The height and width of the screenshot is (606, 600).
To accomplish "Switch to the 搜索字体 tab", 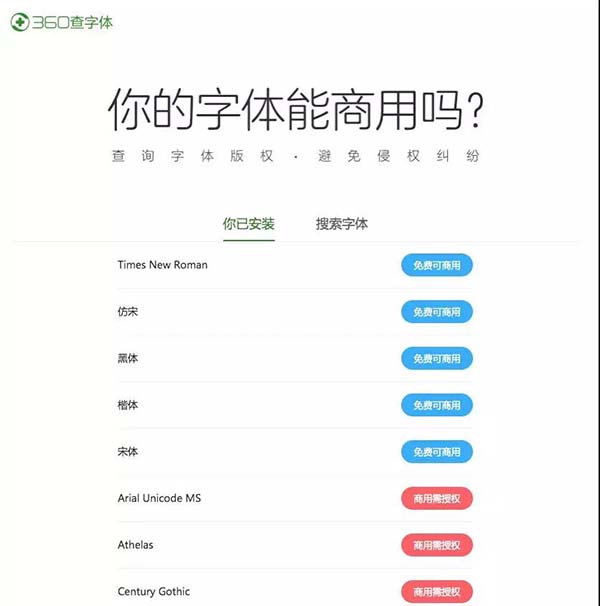I will point(342,224).
